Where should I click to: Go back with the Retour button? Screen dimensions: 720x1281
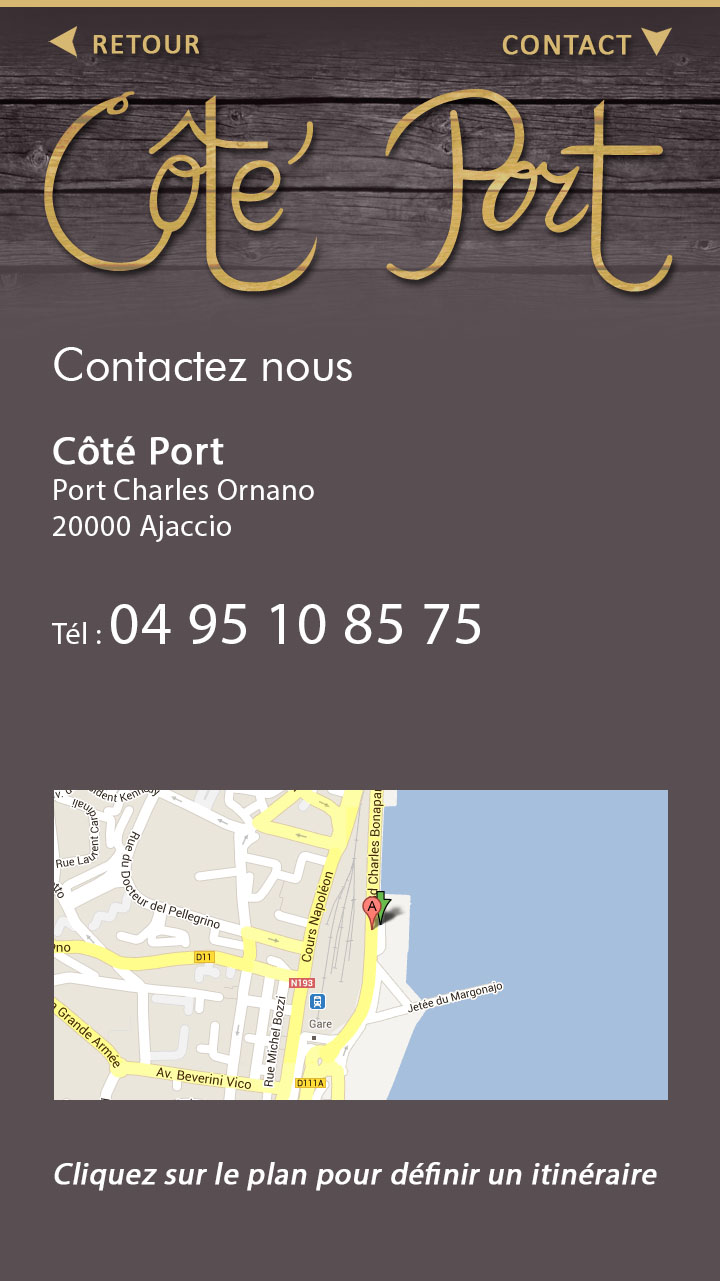125,44
